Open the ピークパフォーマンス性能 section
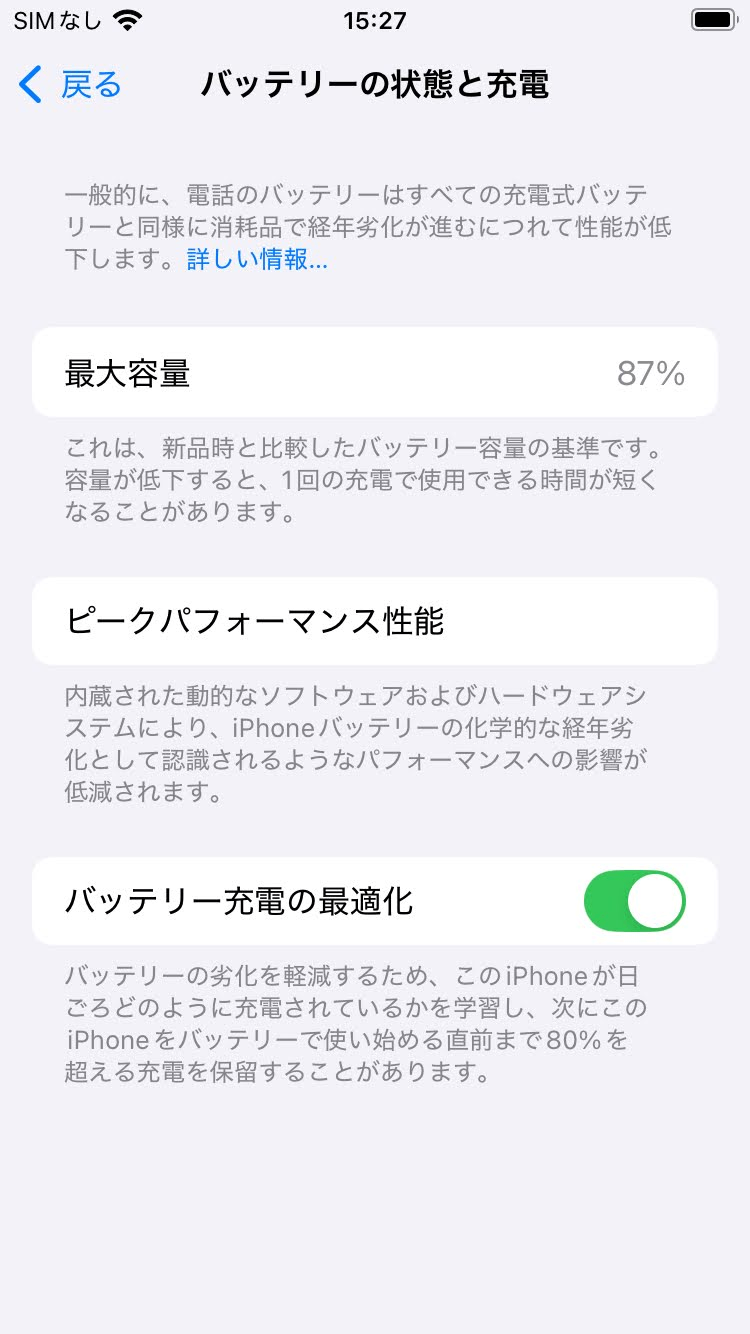The image size is (750, 1334). click(375, 620)
